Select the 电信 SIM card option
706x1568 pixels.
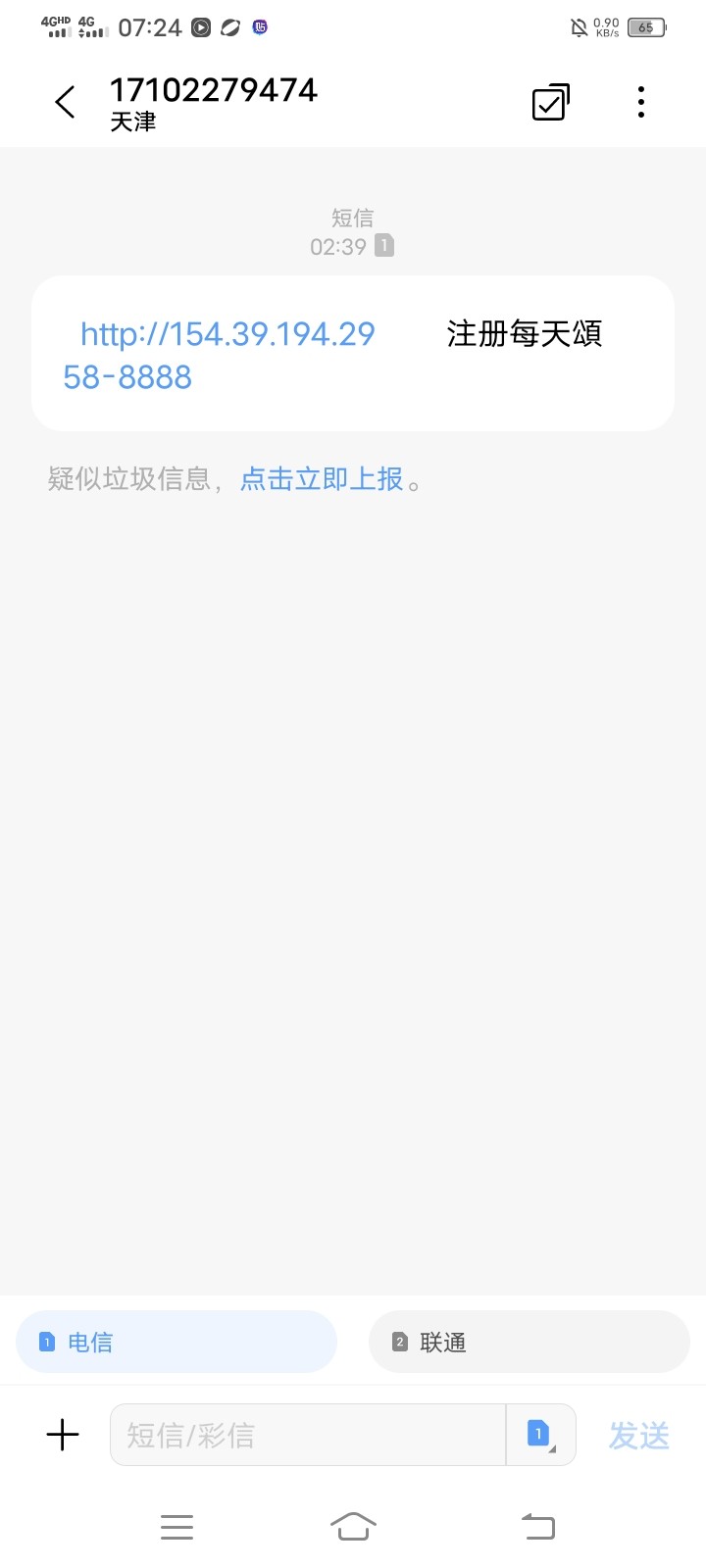(x=176, y=1341)
